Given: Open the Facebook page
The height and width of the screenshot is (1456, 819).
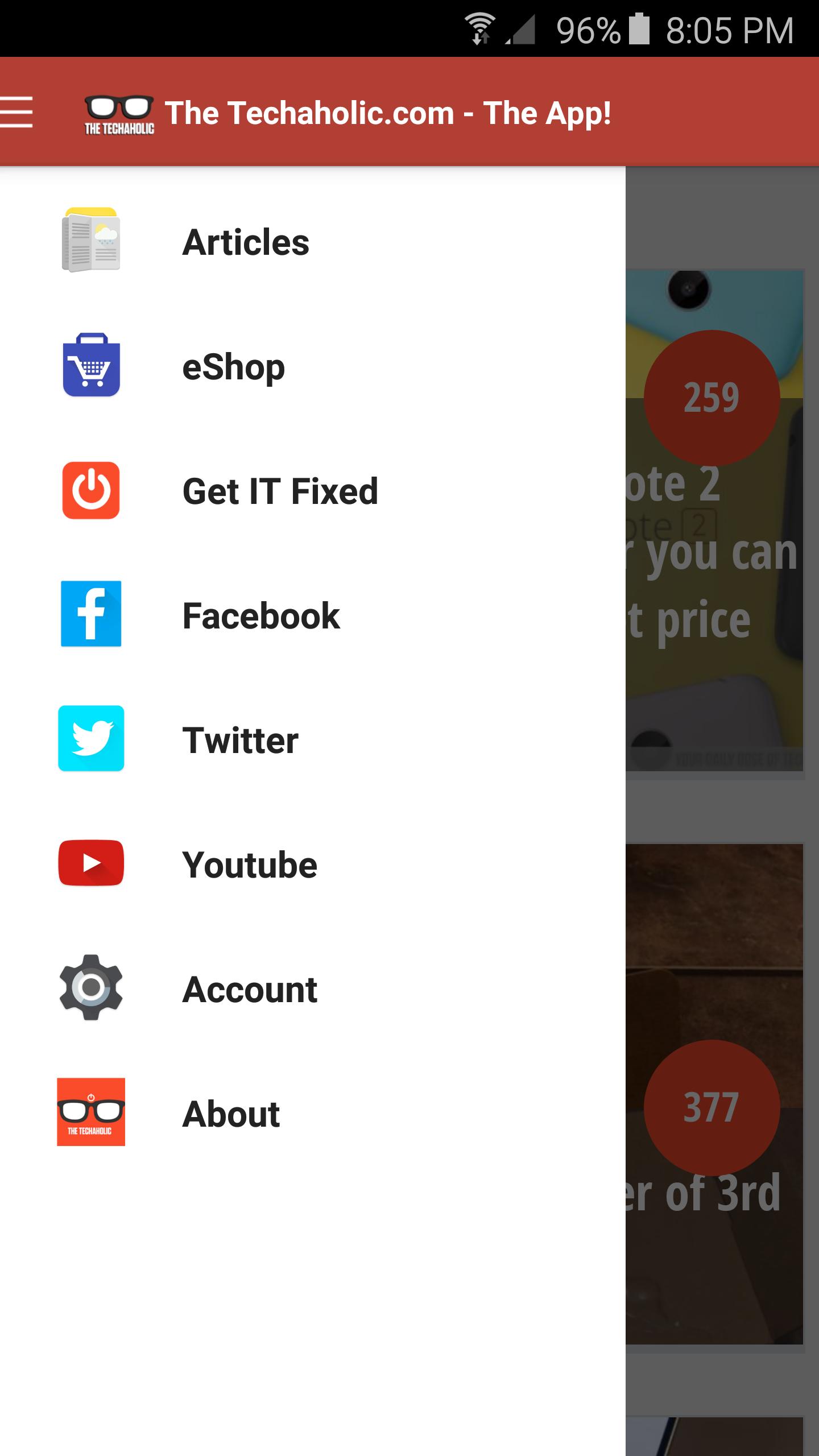Looking at the screenshot, I should [313, 615].
